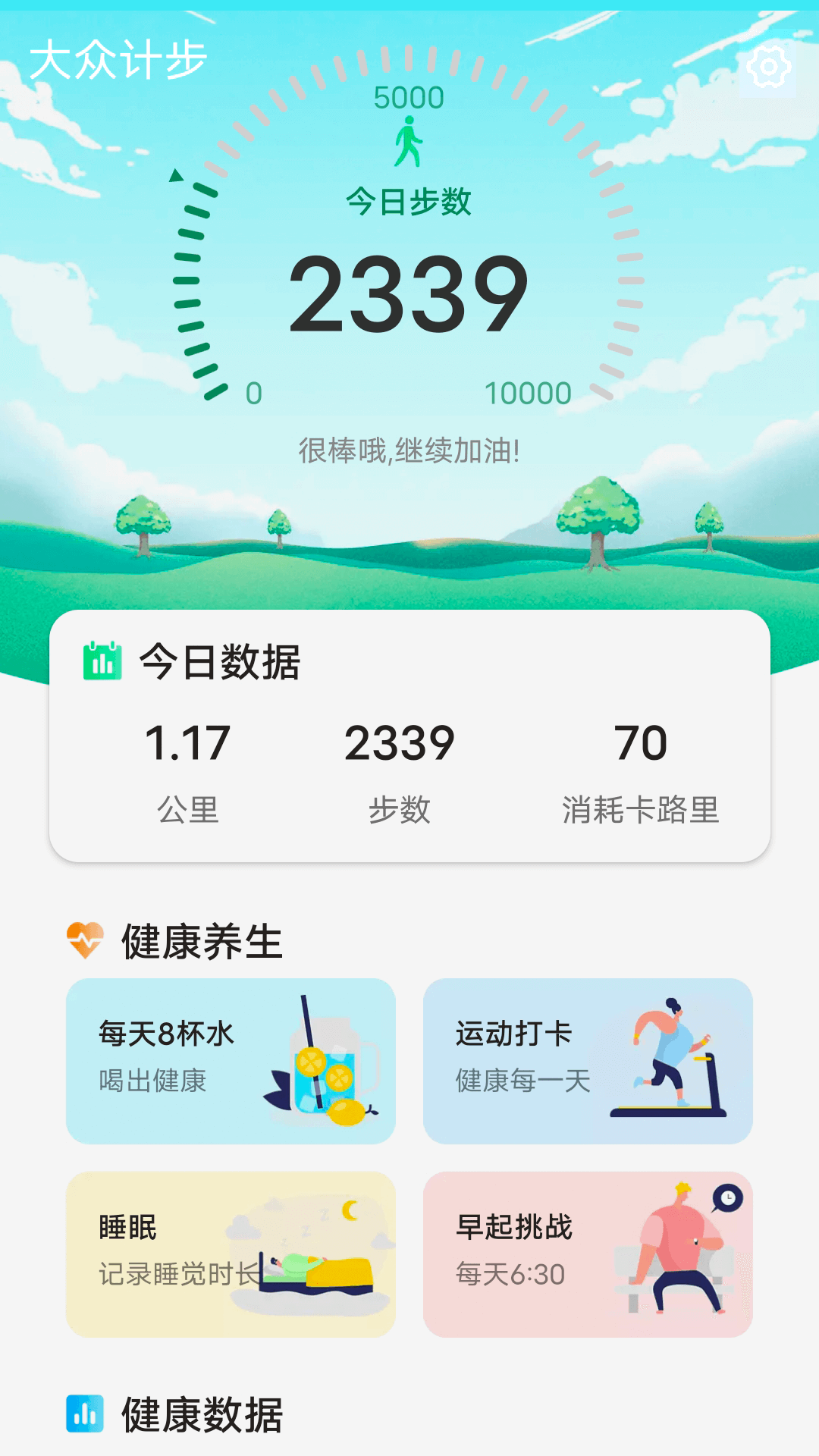Click the step count 2339 display
This screenshot has height=1456, width=819.
(409, 297)
